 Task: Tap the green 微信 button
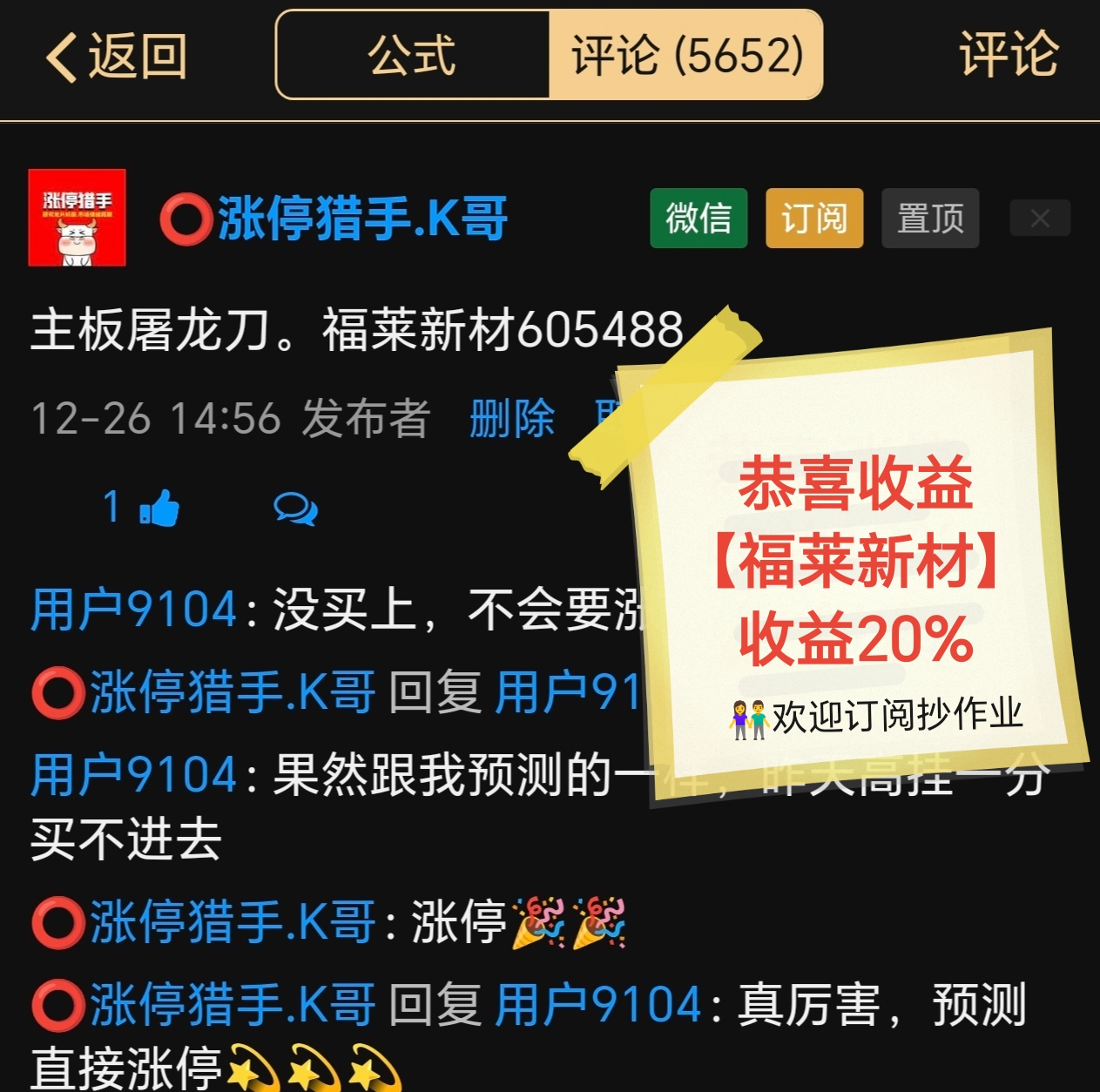[698, 218]
